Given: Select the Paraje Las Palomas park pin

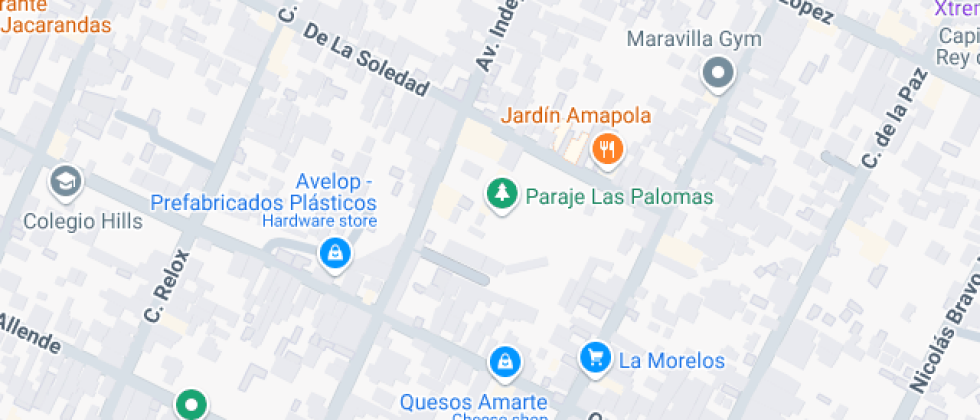Looking at the screenshot, I should [x=500, y=194].
